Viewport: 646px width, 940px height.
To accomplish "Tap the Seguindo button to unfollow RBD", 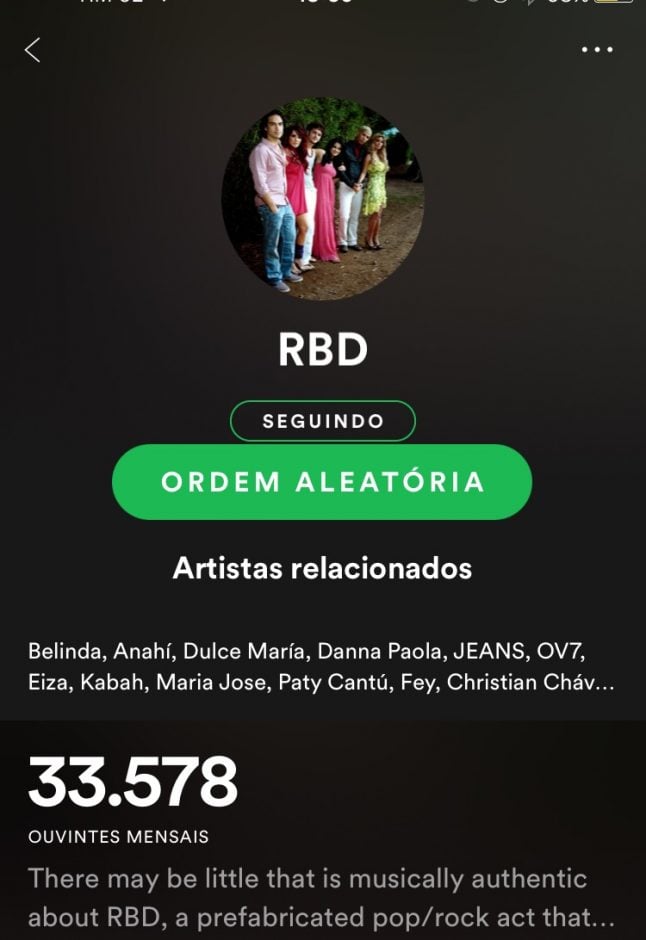I will pos(322,421).
